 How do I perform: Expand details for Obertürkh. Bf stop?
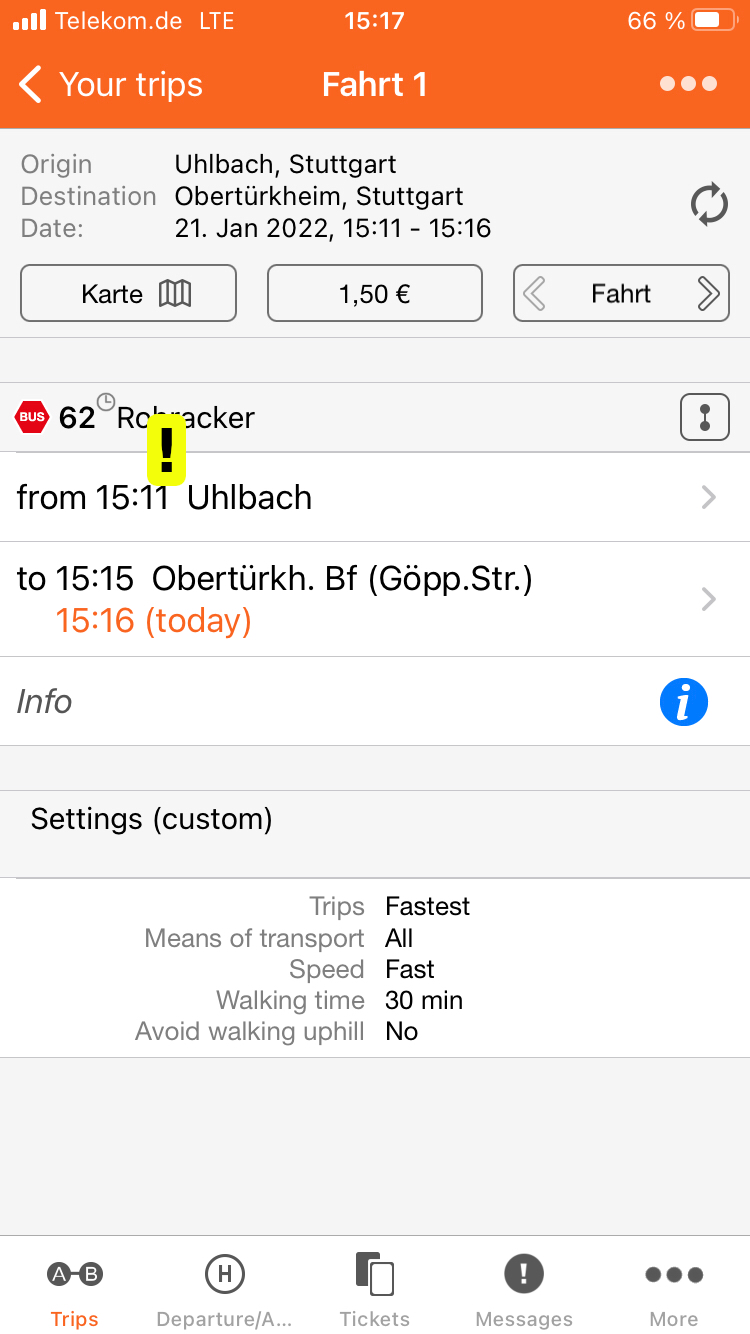tap(709, 598)
